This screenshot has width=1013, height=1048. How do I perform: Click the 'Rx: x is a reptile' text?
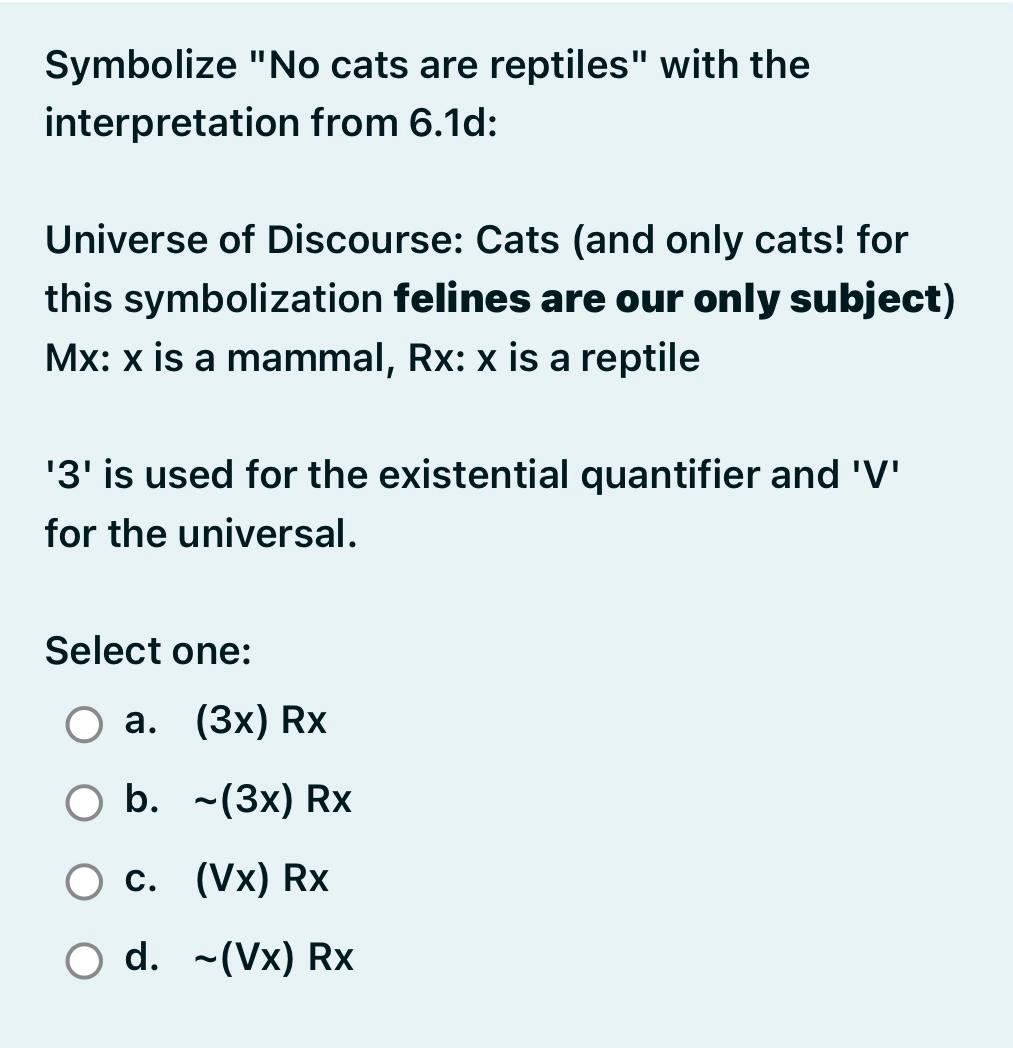coord(556,357)
